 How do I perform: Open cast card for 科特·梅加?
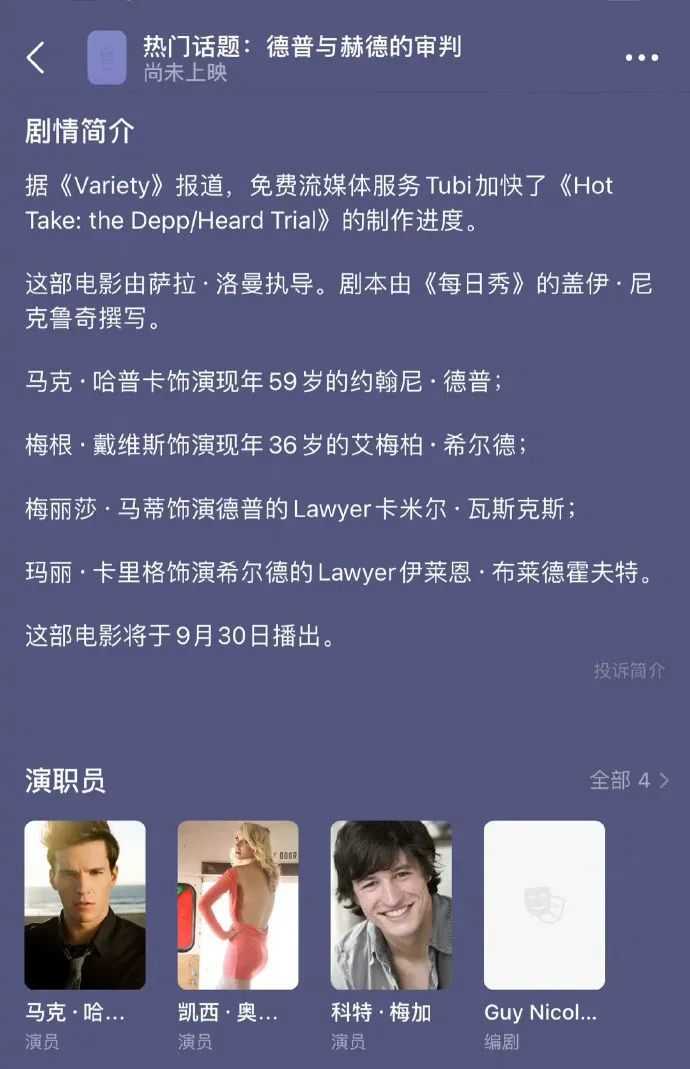tap(391, 905)
